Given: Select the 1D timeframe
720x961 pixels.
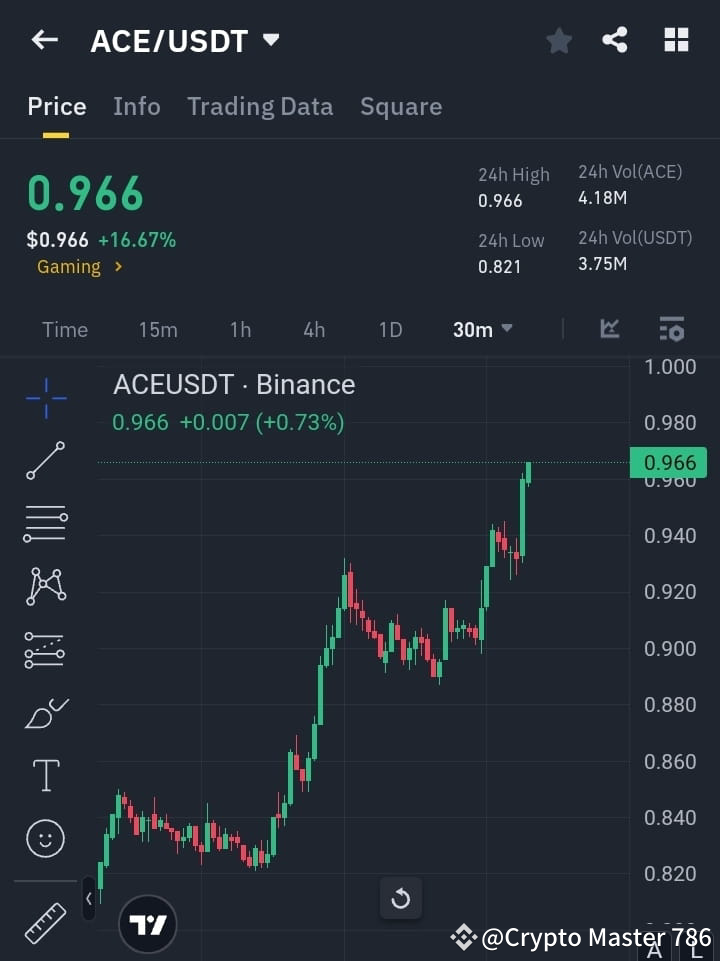Looking at the screenshot, I should (390, 329).
